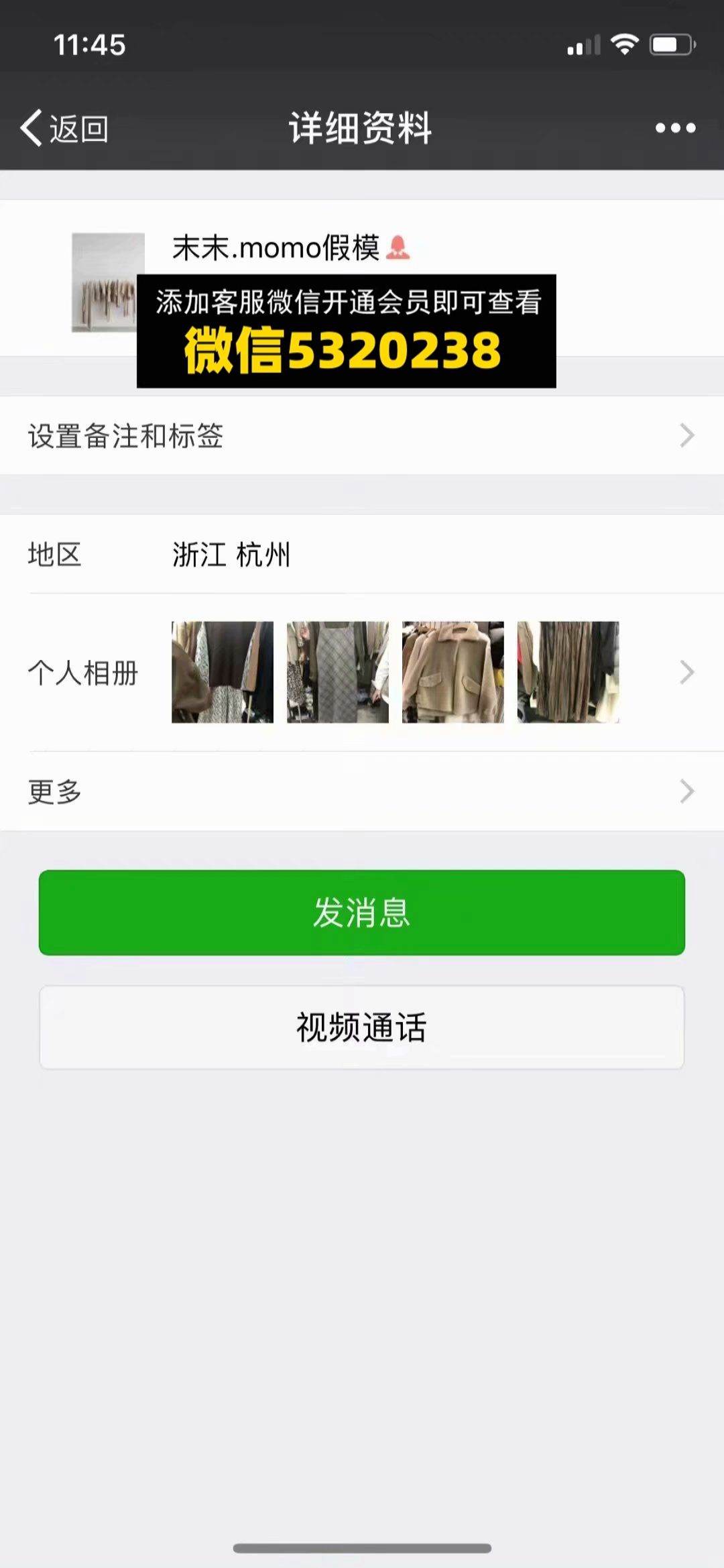Open the 个人相册 photo album

click(x=362, y=672)
